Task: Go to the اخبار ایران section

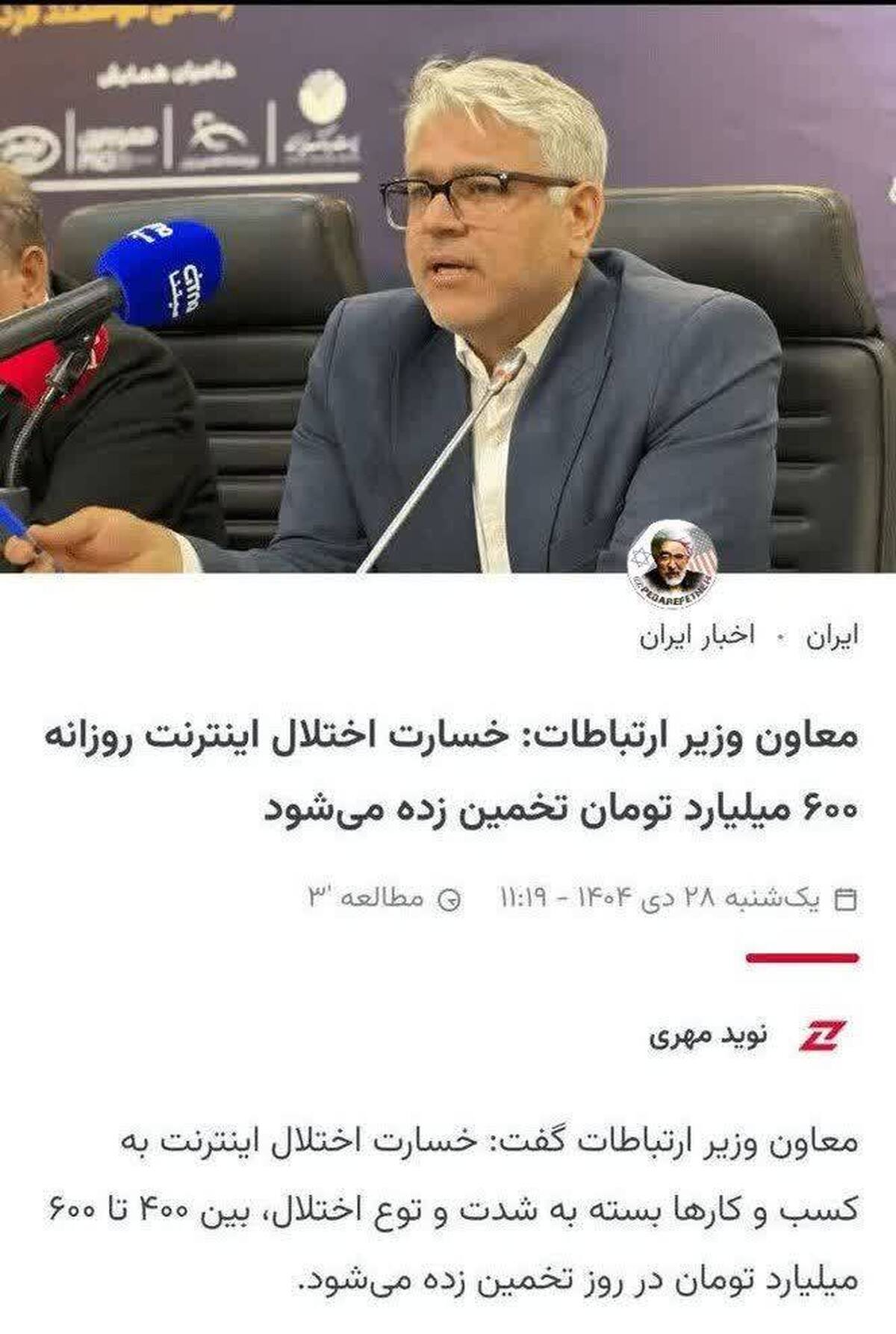Action: tap(697, 636)
